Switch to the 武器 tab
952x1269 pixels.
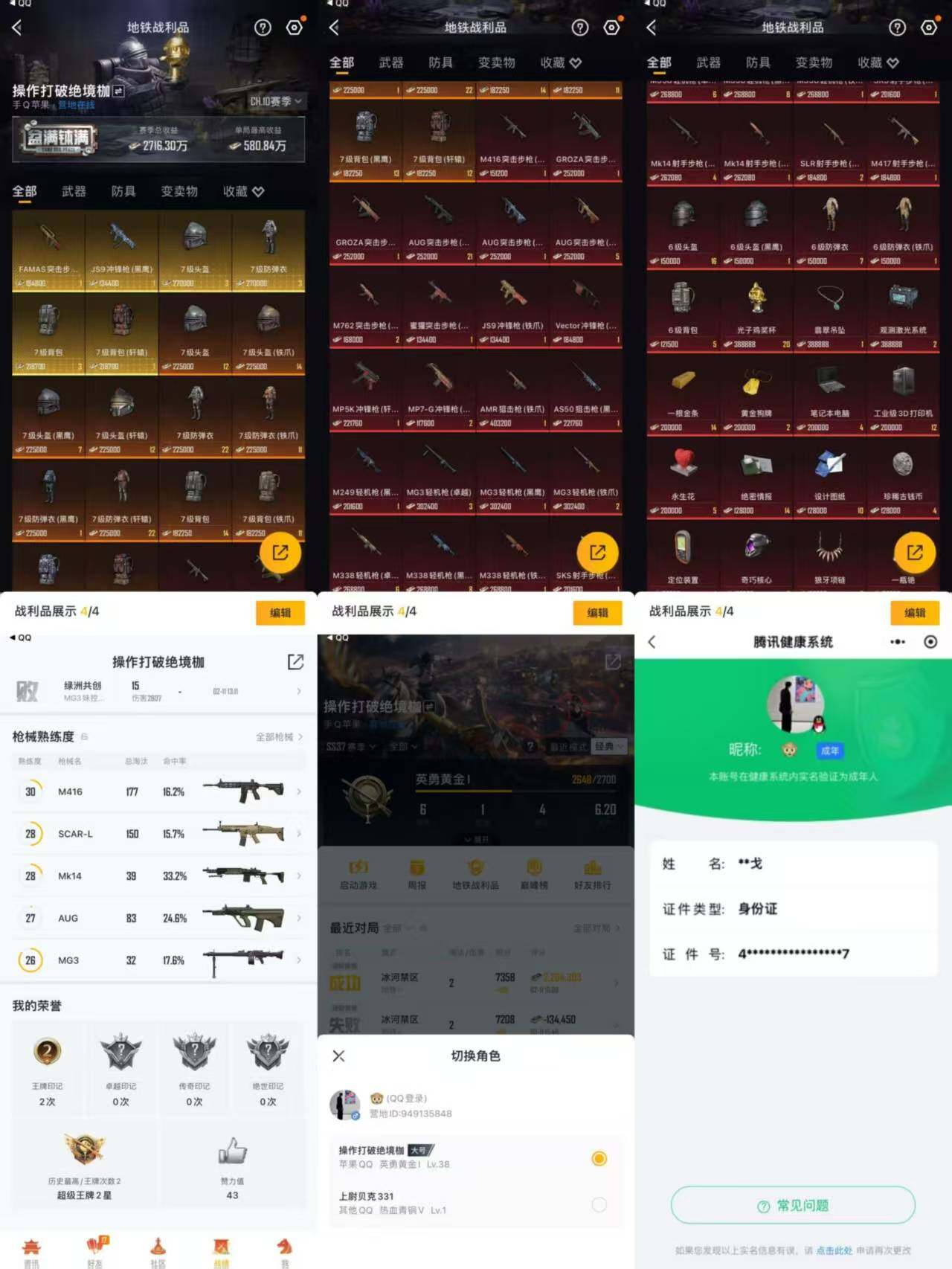[74, 191]
